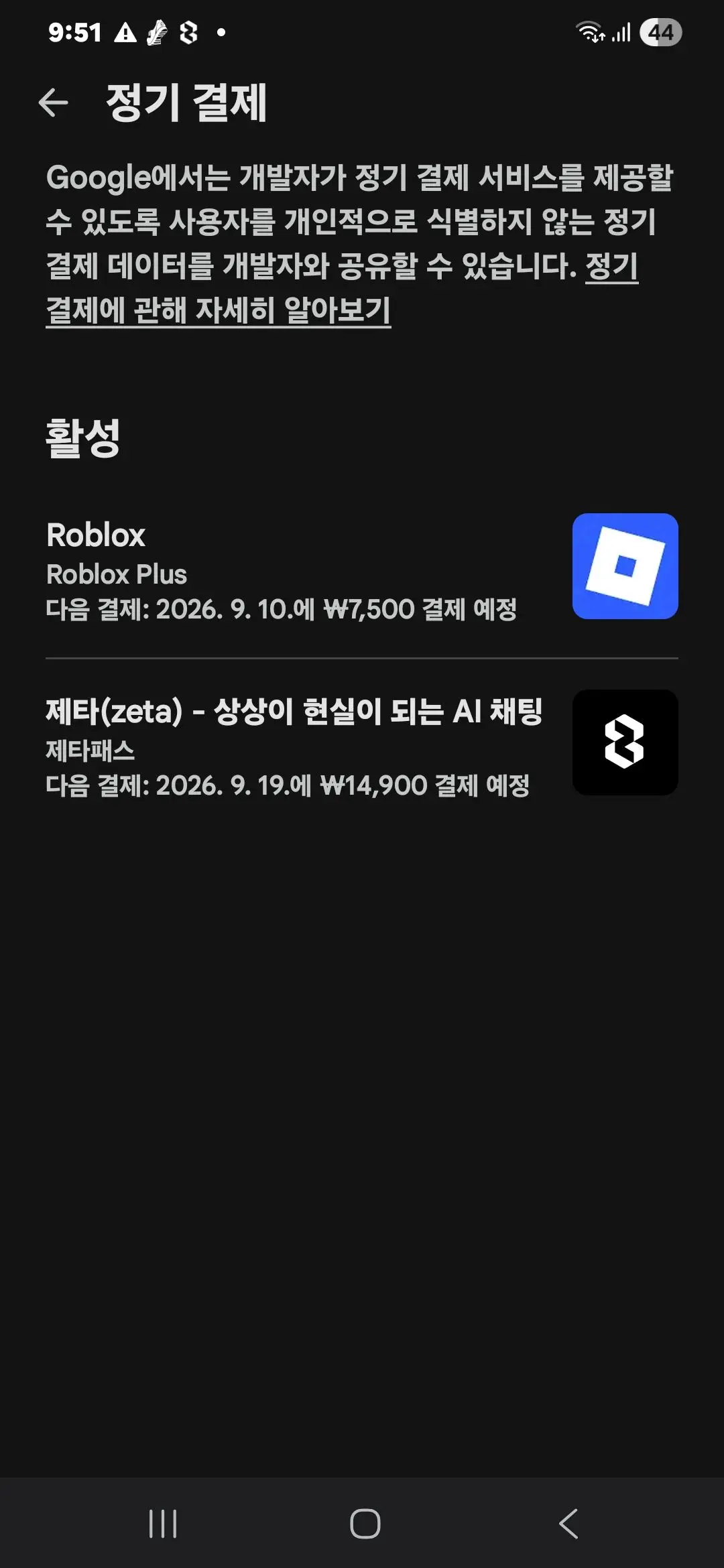Viewport: 724px width, 1568px height.
Task: Open the Roblox Plus subscription
Action: point(362,567)
